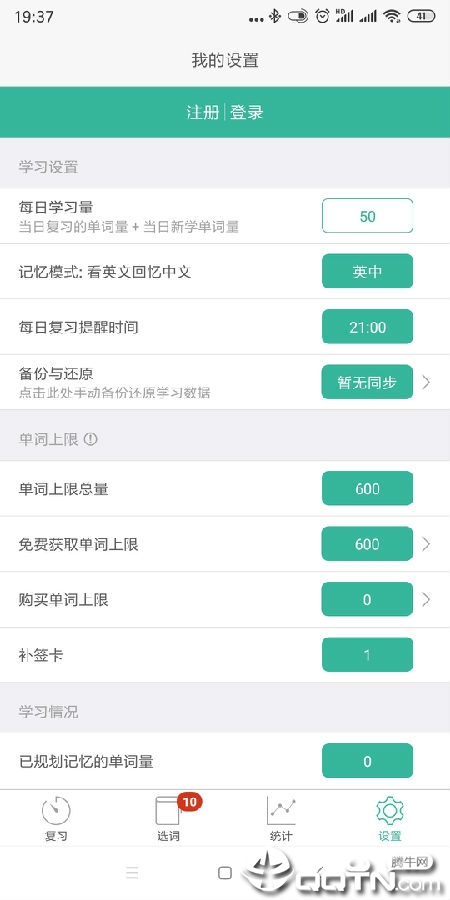
Task: Tap the info icon beside 单词上限
Action: coord(91,440)
